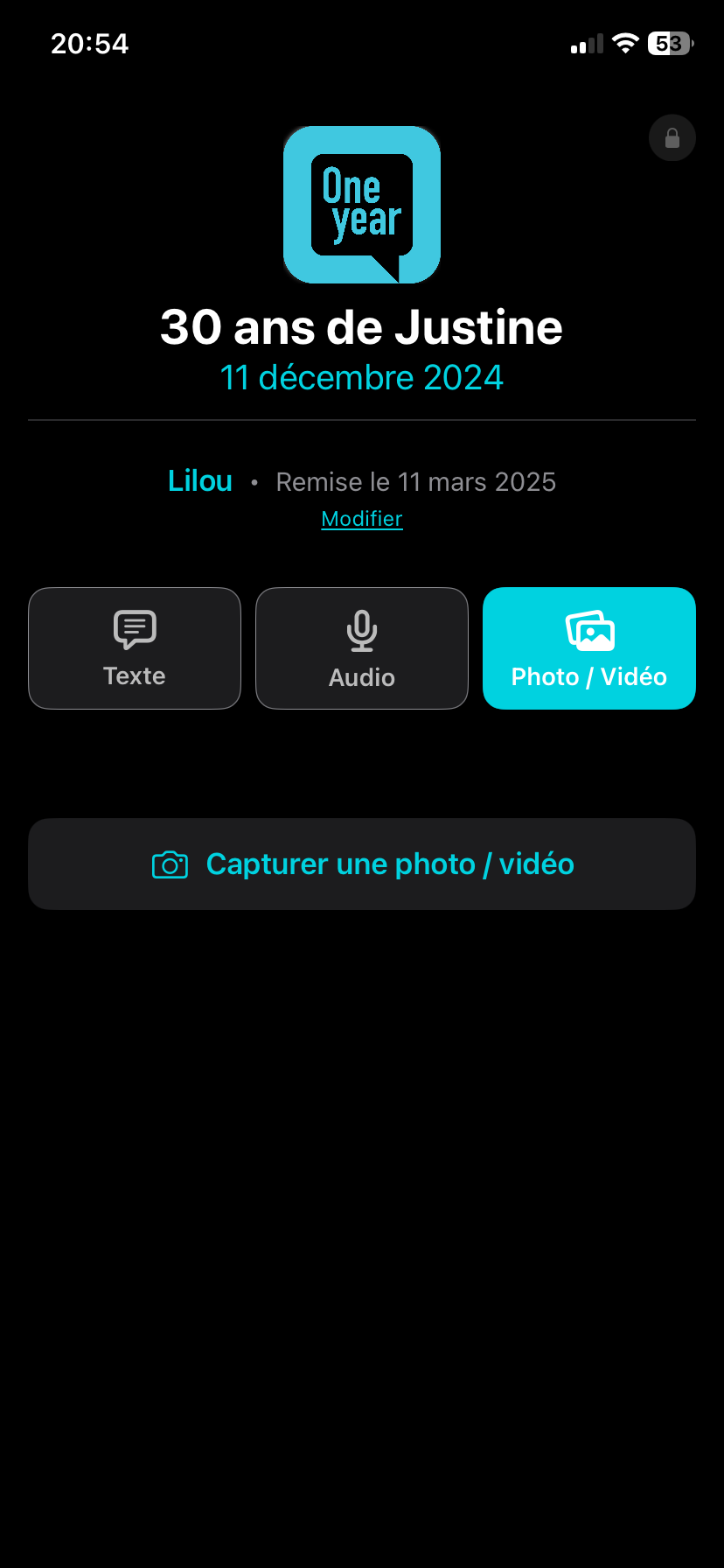Screen dimensions: 724x1568
Task: Select the recipient name Lilou
Action: [x=199, y=480]
